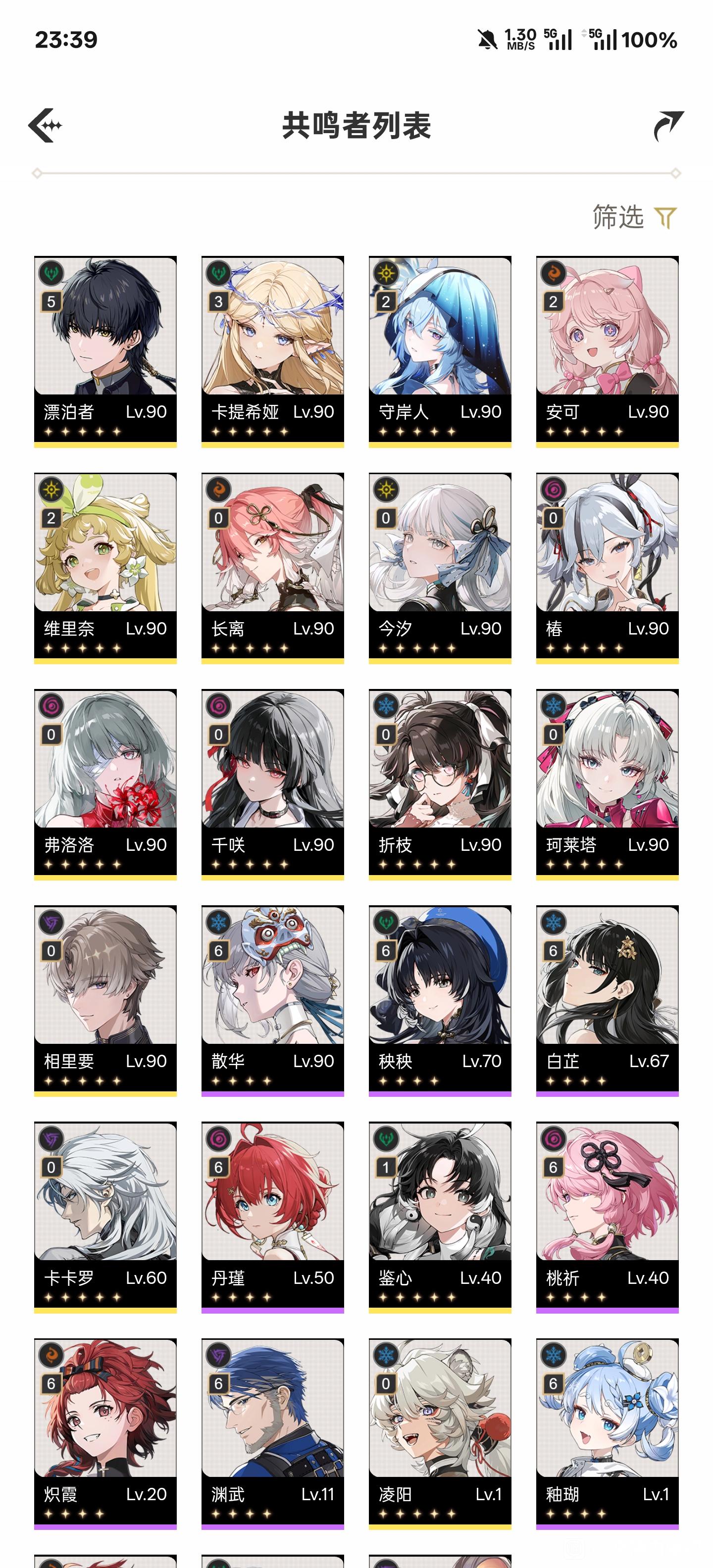Image resolution: width=713 pixels, height=1568 pixels.
Task: Select the 弗洛洛 card
Action: coord(105,784)
